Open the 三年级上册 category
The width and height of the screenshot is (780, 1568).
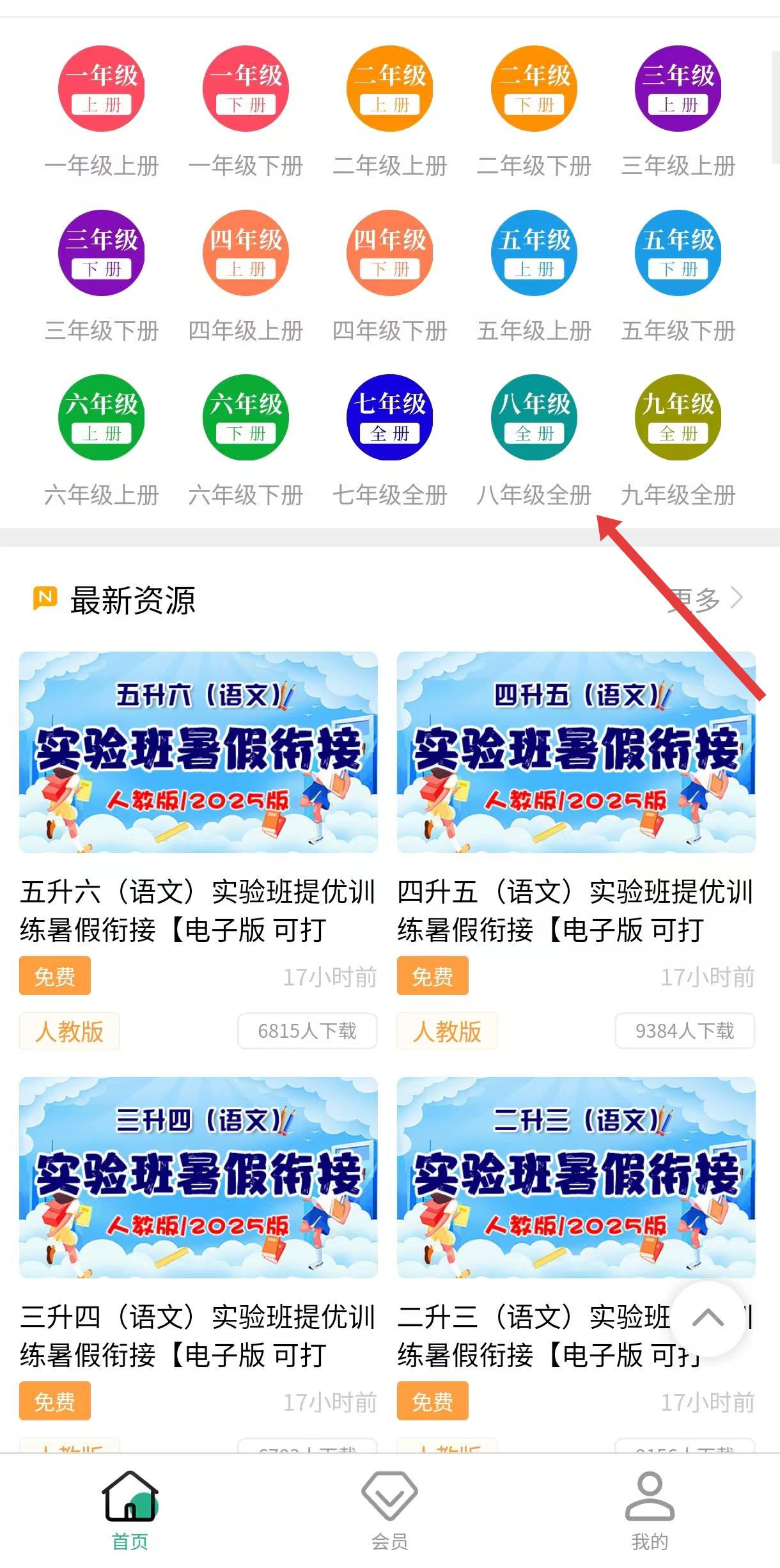678,89
